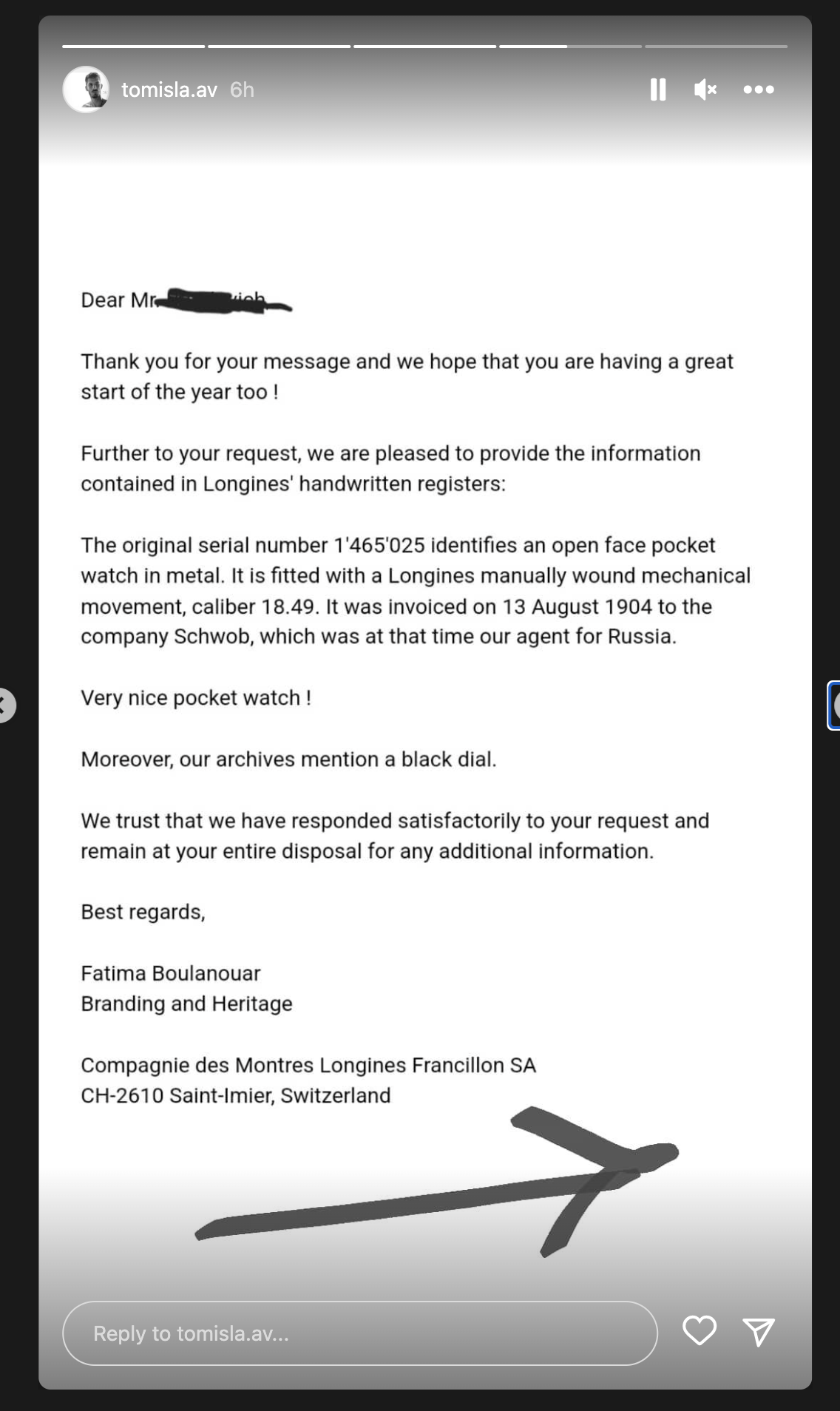
Task: Open the three-dot more options menu
Action: 759,89
